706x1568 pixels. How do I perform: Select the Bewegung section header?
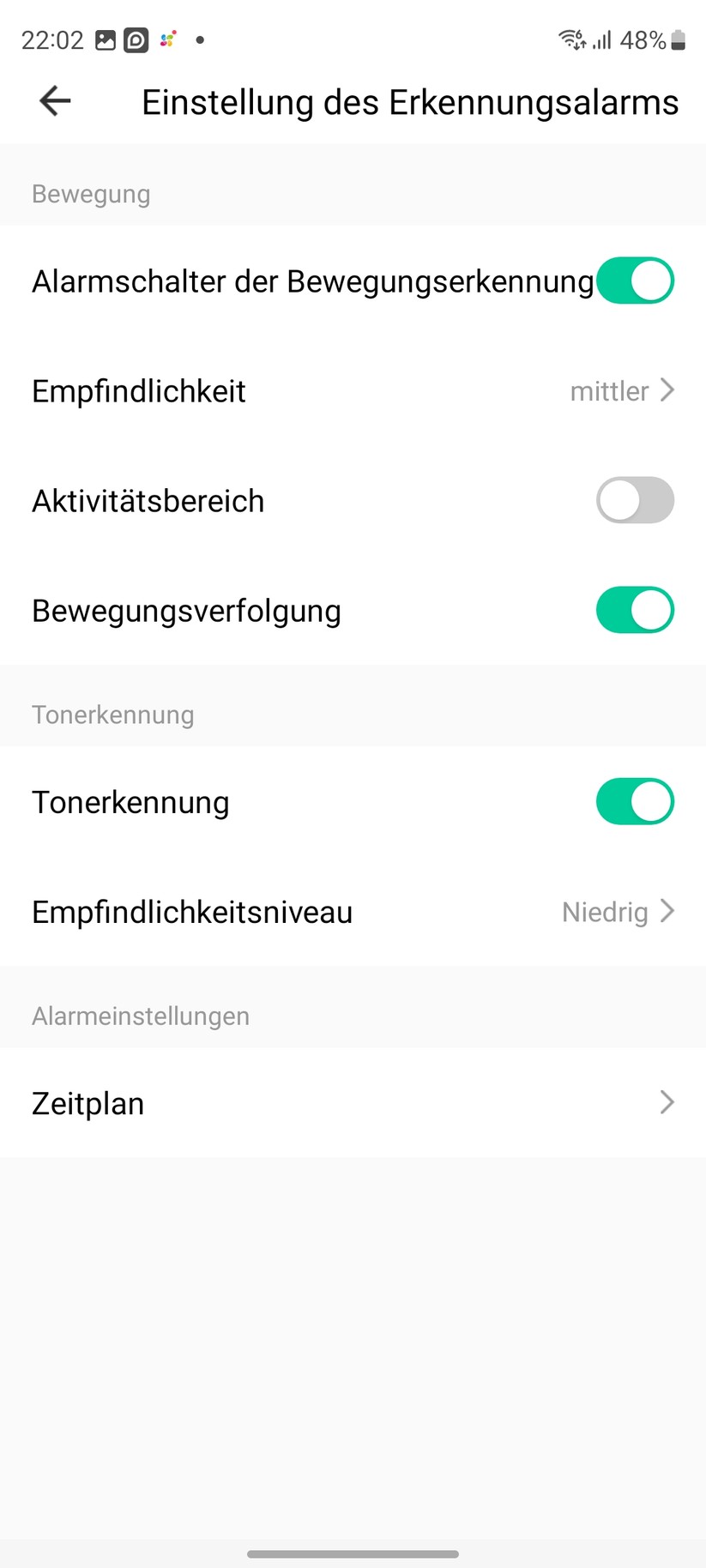(90, 194)
